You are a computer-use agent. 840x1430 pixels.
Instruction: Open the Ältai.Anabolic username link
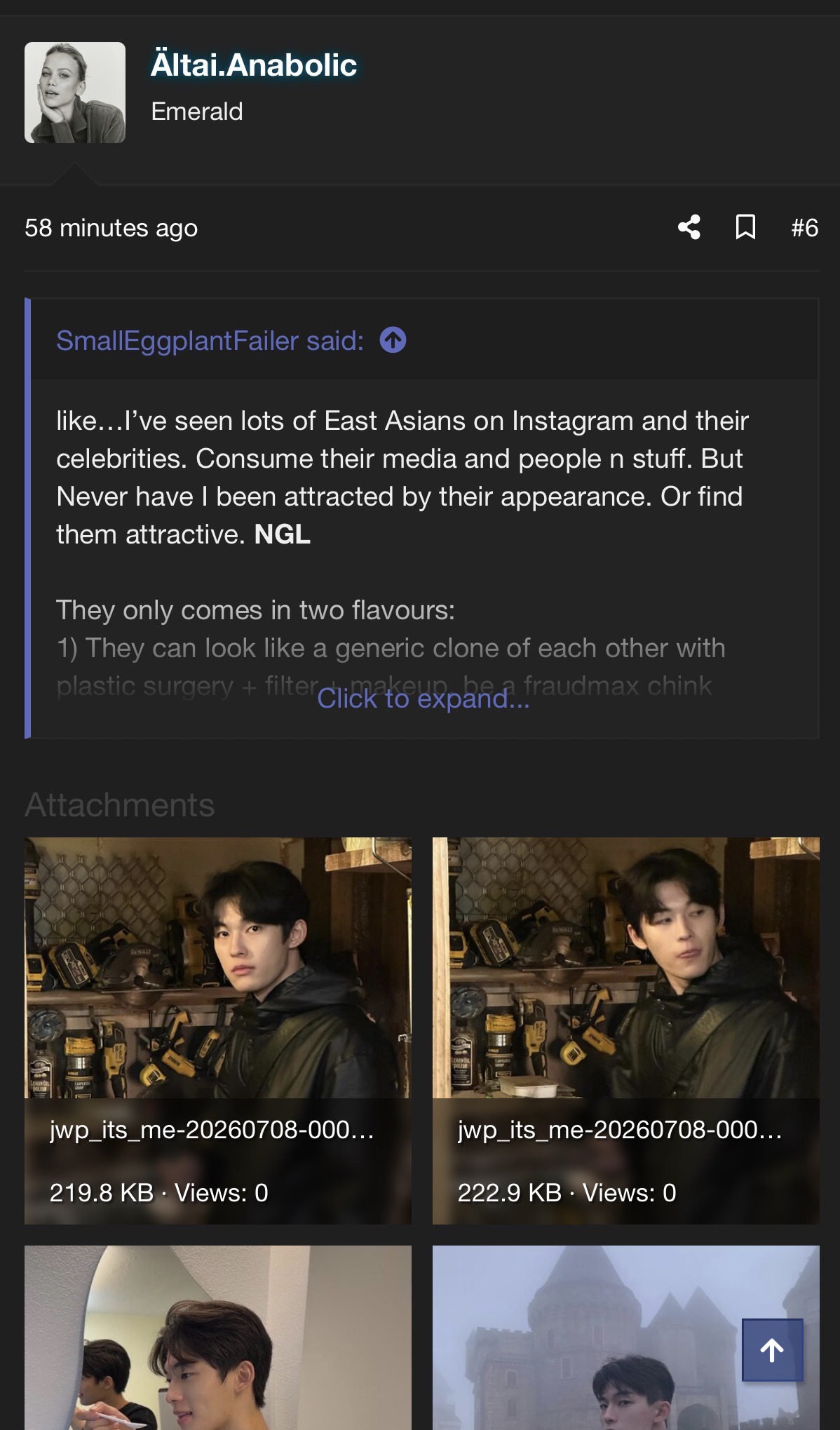[x=254, y=65]
